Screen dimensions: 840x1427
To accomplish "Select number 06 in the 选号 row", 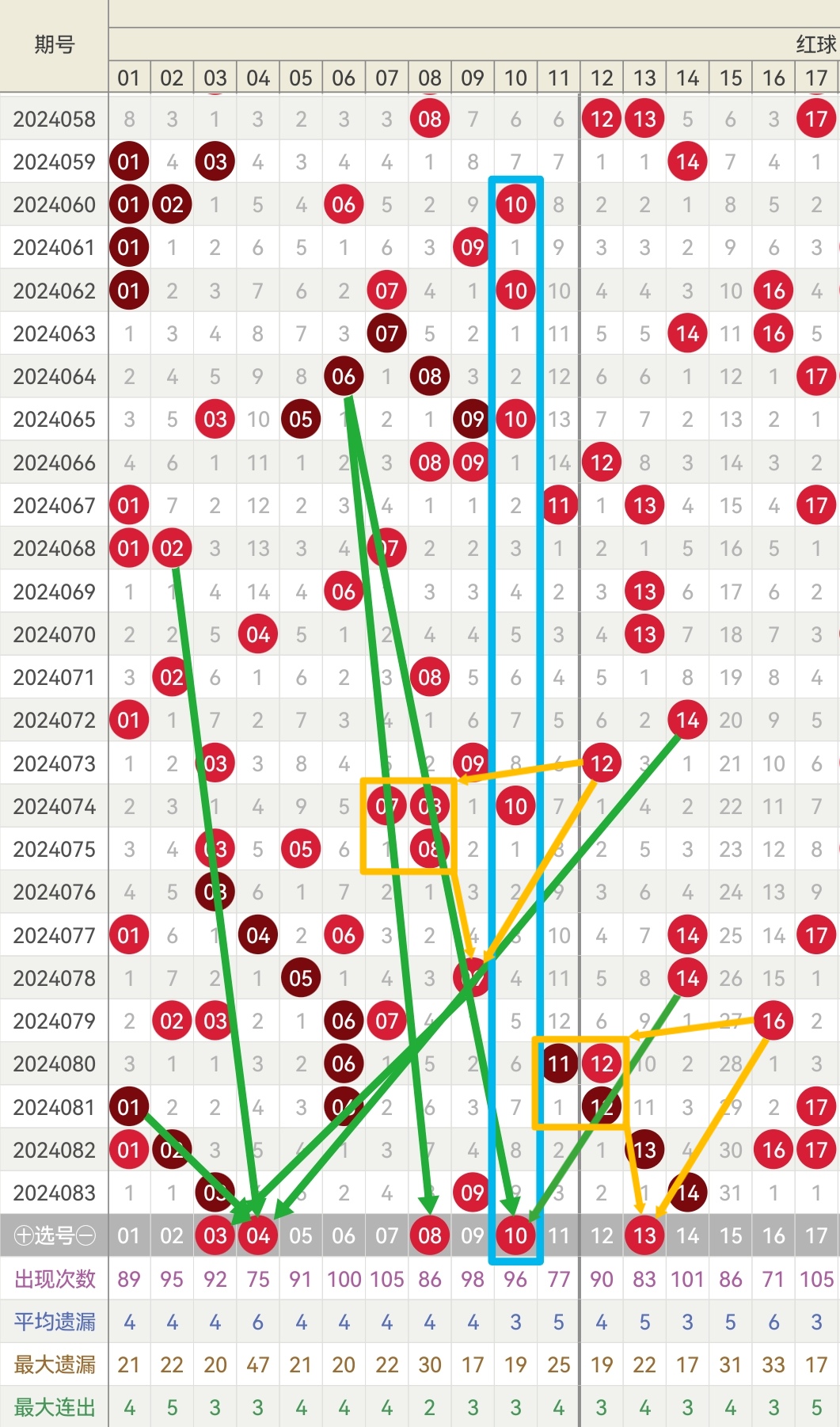I will (344, 1235).
